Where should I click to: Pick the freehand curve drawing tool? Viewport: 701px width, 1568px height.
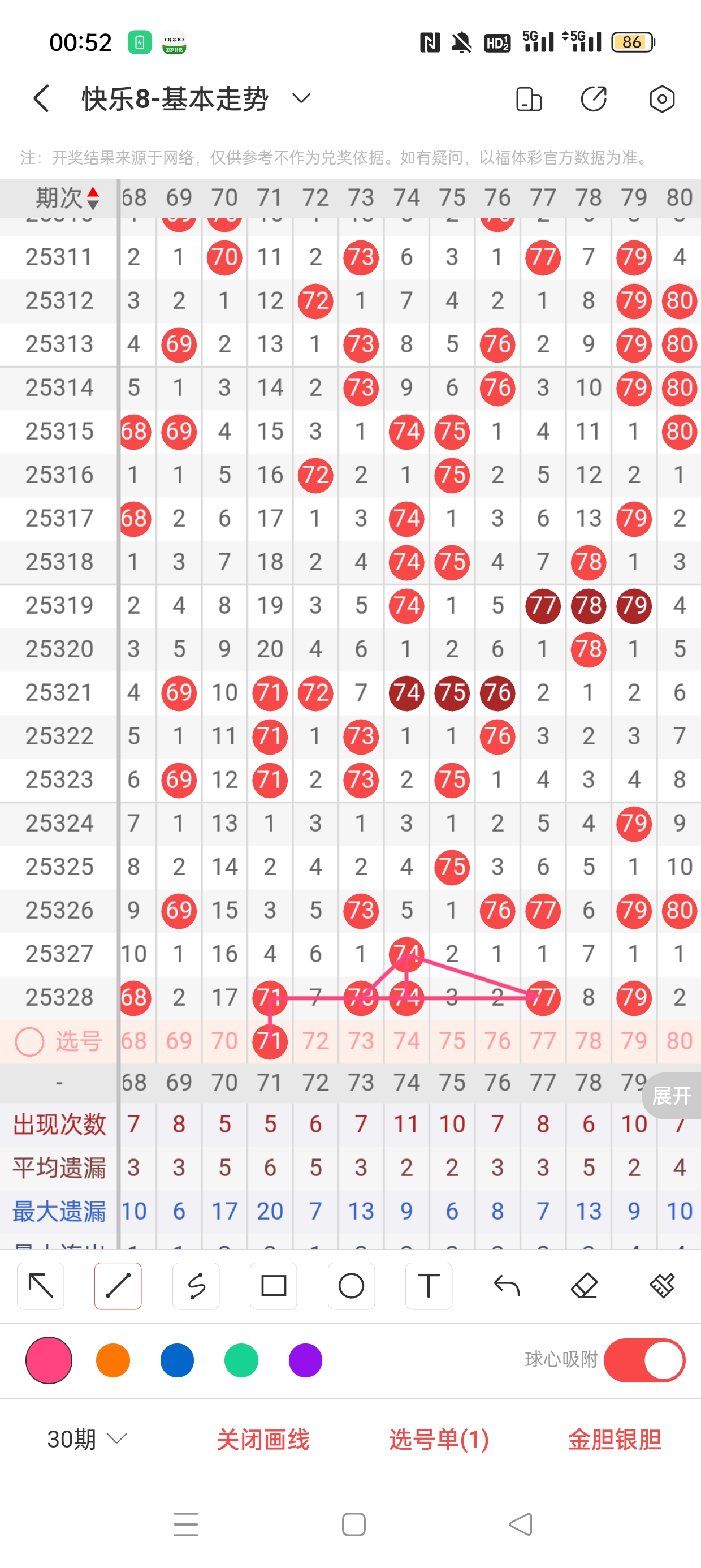pyautogui.click(x=196, y=1286)
